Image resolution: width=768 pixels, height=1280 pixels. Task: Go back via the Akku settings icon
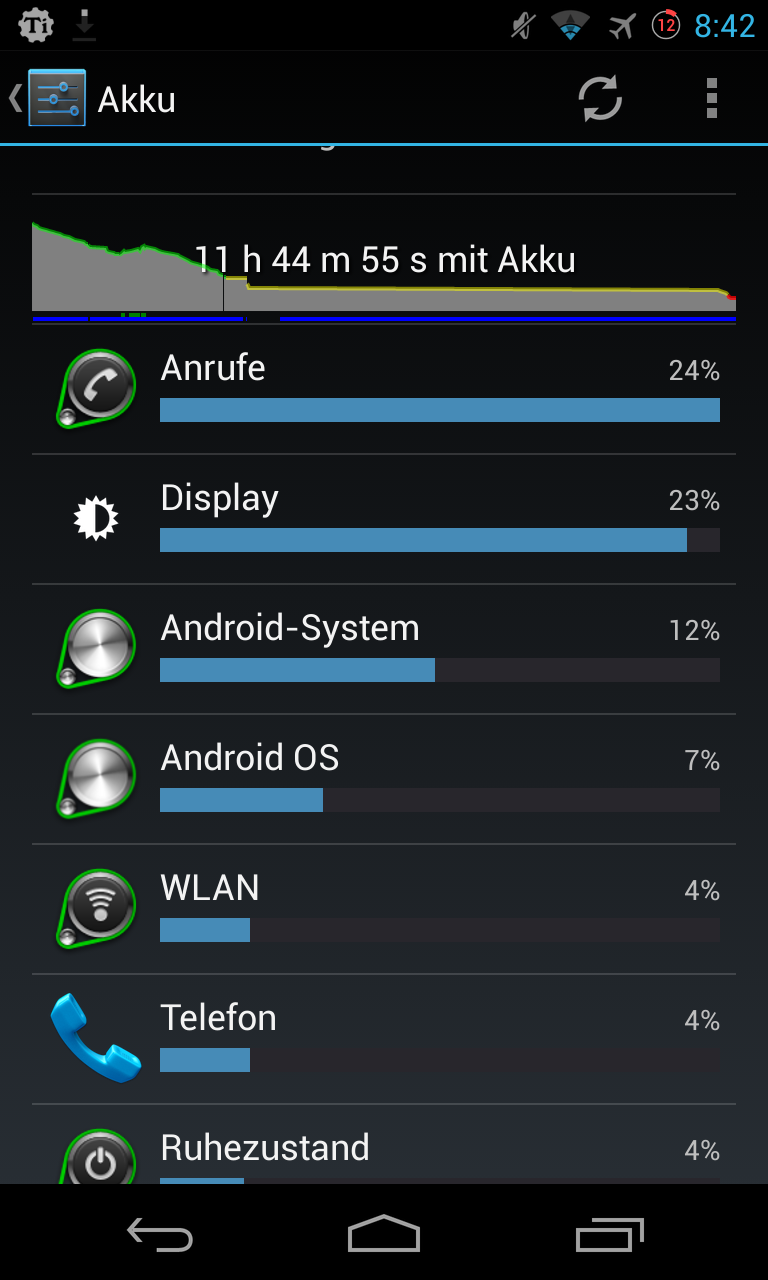[57, 98]
